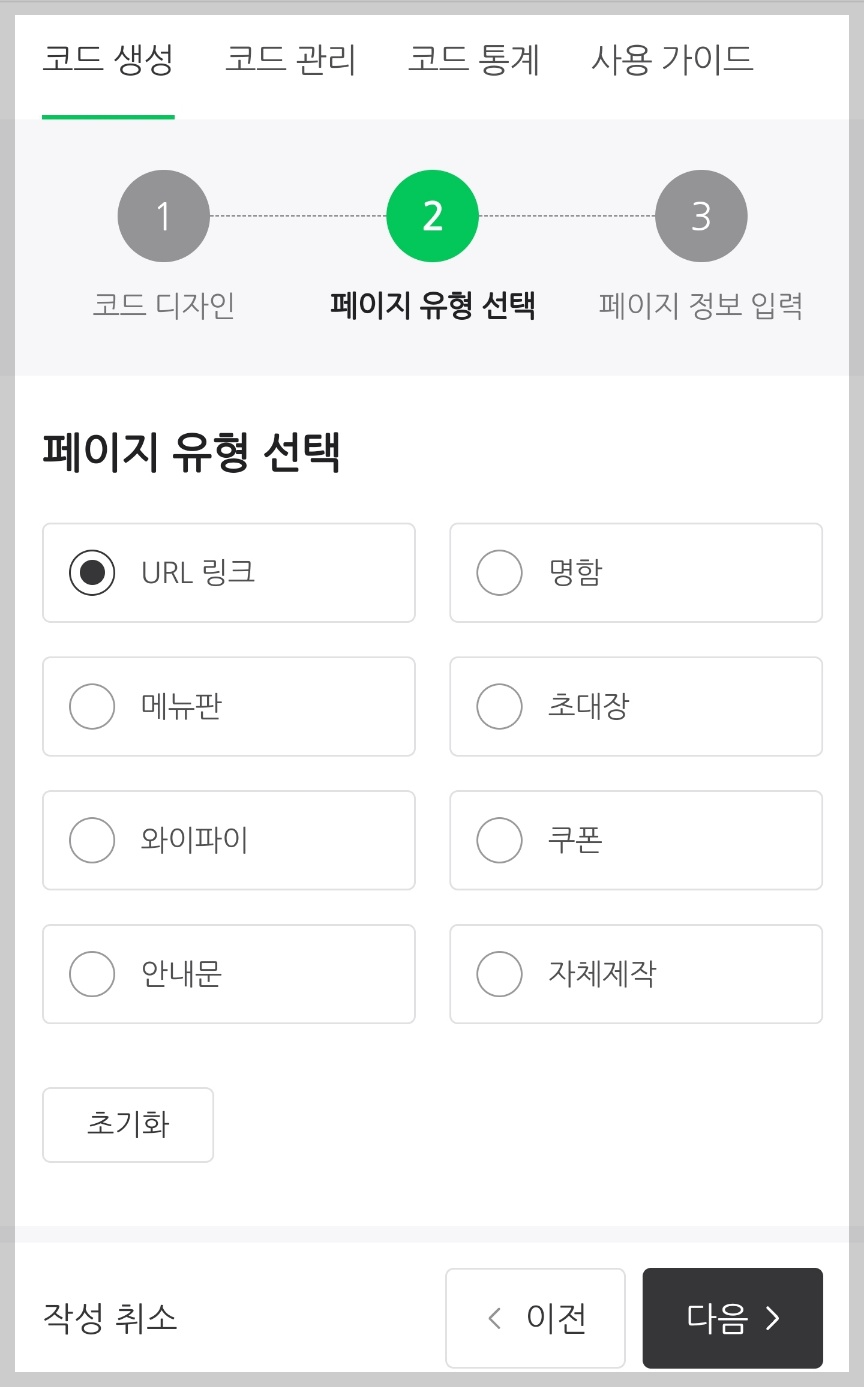Choose 메뉴판 as the page type
864x1387 pixels.
(x=228, y=706)
